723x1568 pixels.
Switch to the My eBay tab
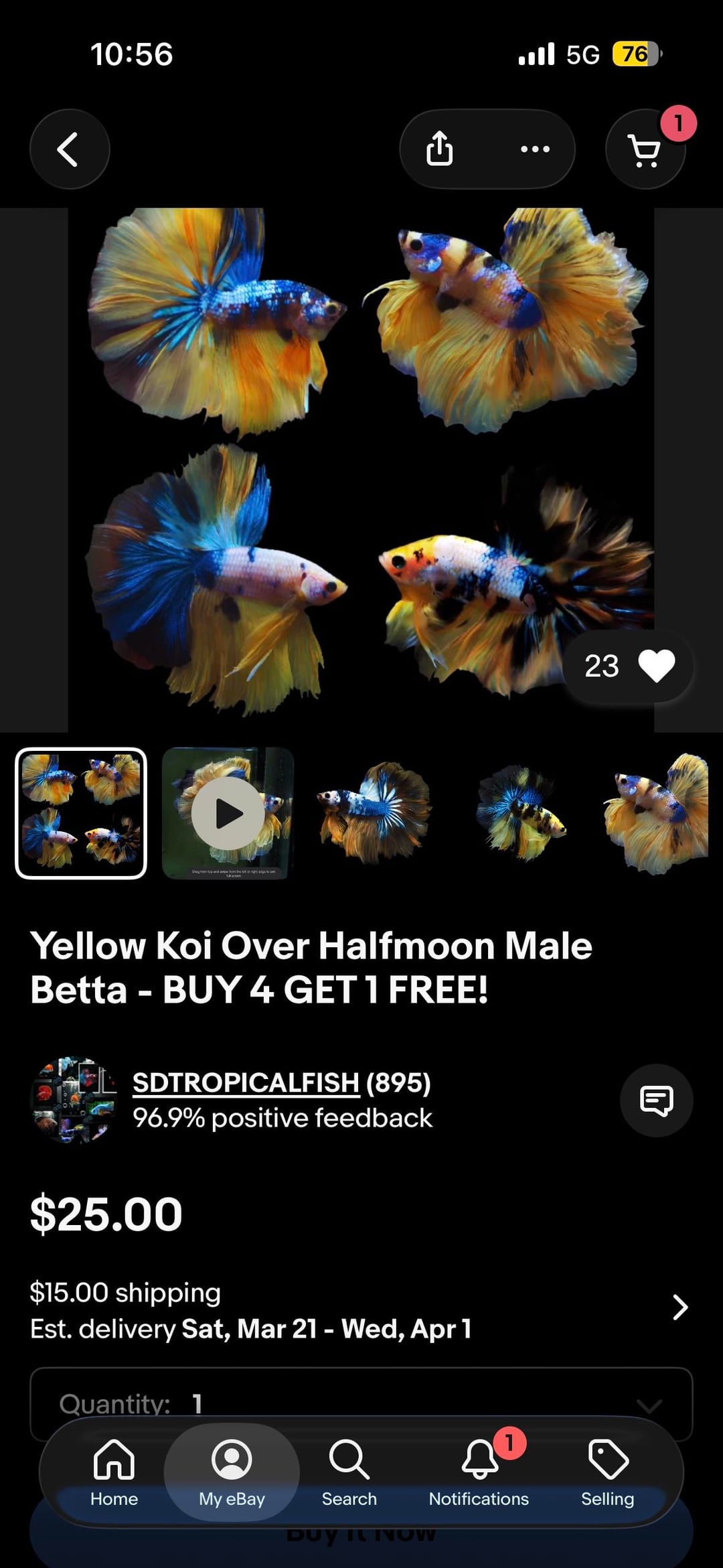[x=232, y=1472]
